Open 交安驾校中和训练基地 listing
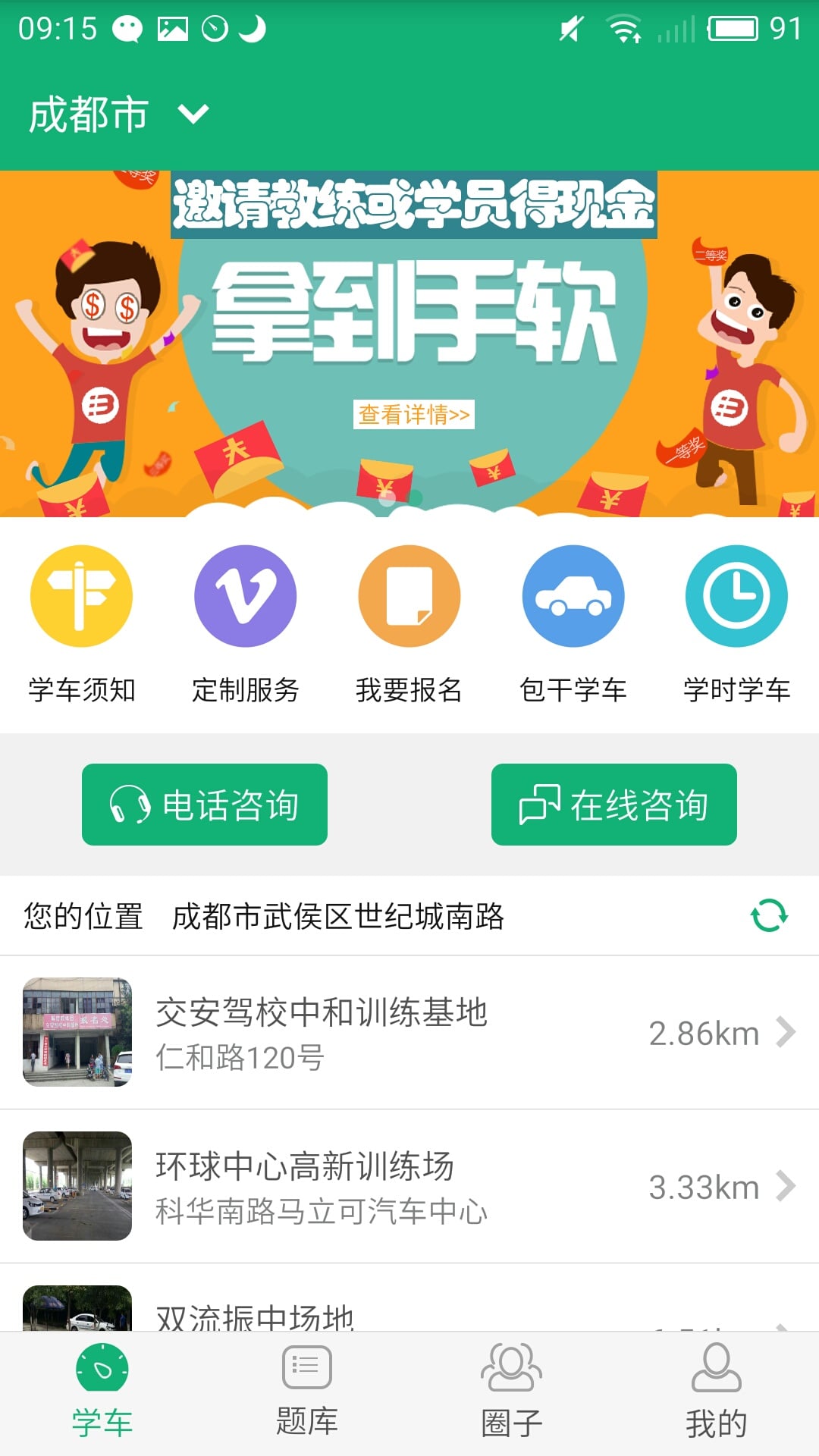819x1456 pixels. (409, 1032)
